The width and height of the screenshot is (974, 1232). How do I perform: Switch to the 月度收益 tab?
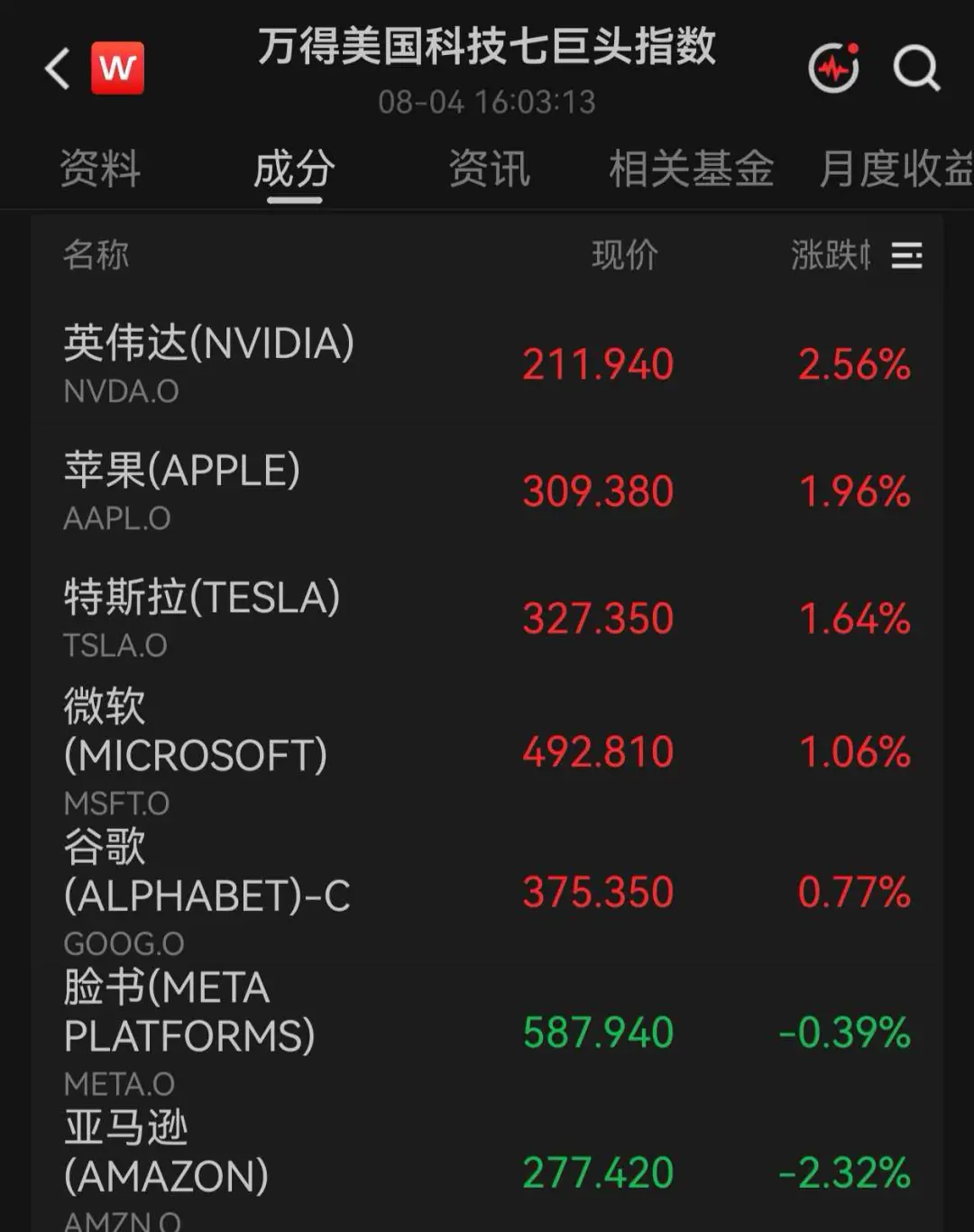coord(896,169)
